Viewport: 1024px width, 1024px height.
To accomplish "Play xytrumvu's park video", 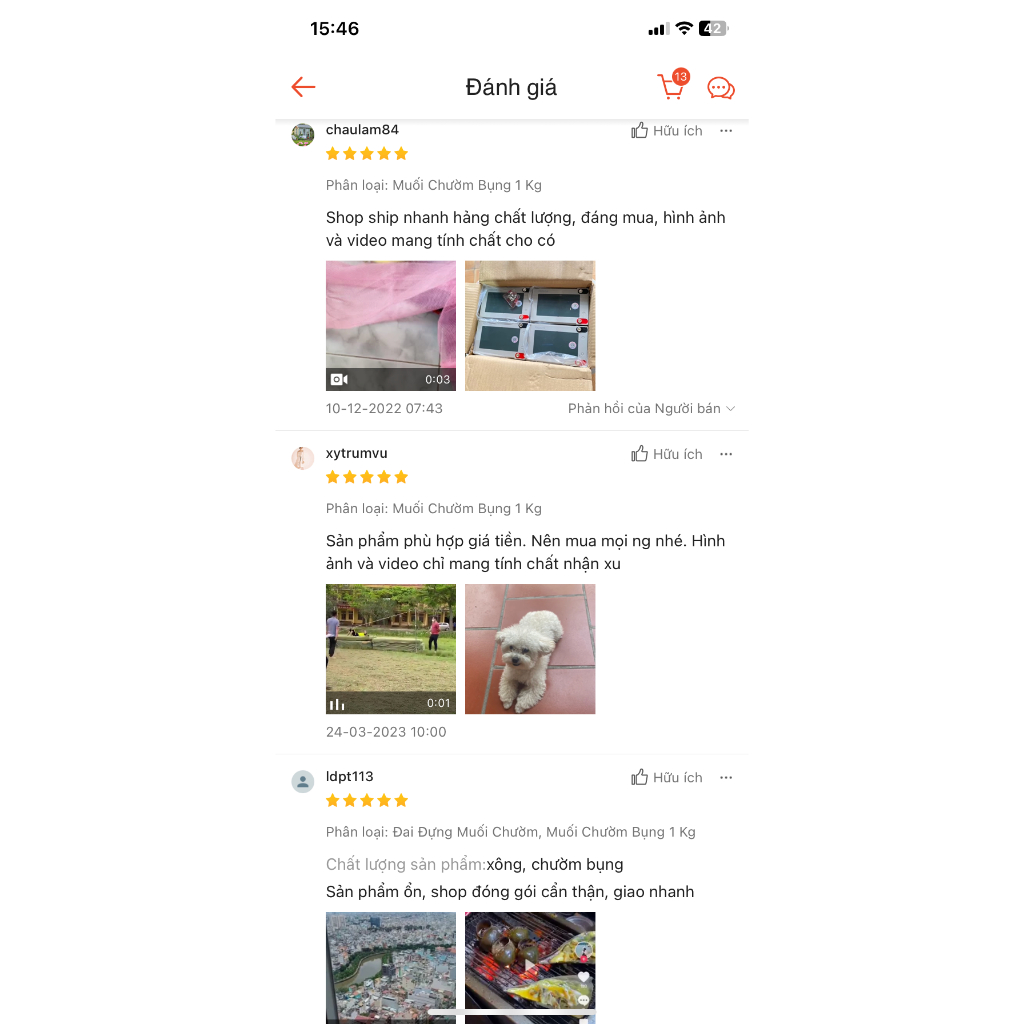I will (x=390, y=648).
